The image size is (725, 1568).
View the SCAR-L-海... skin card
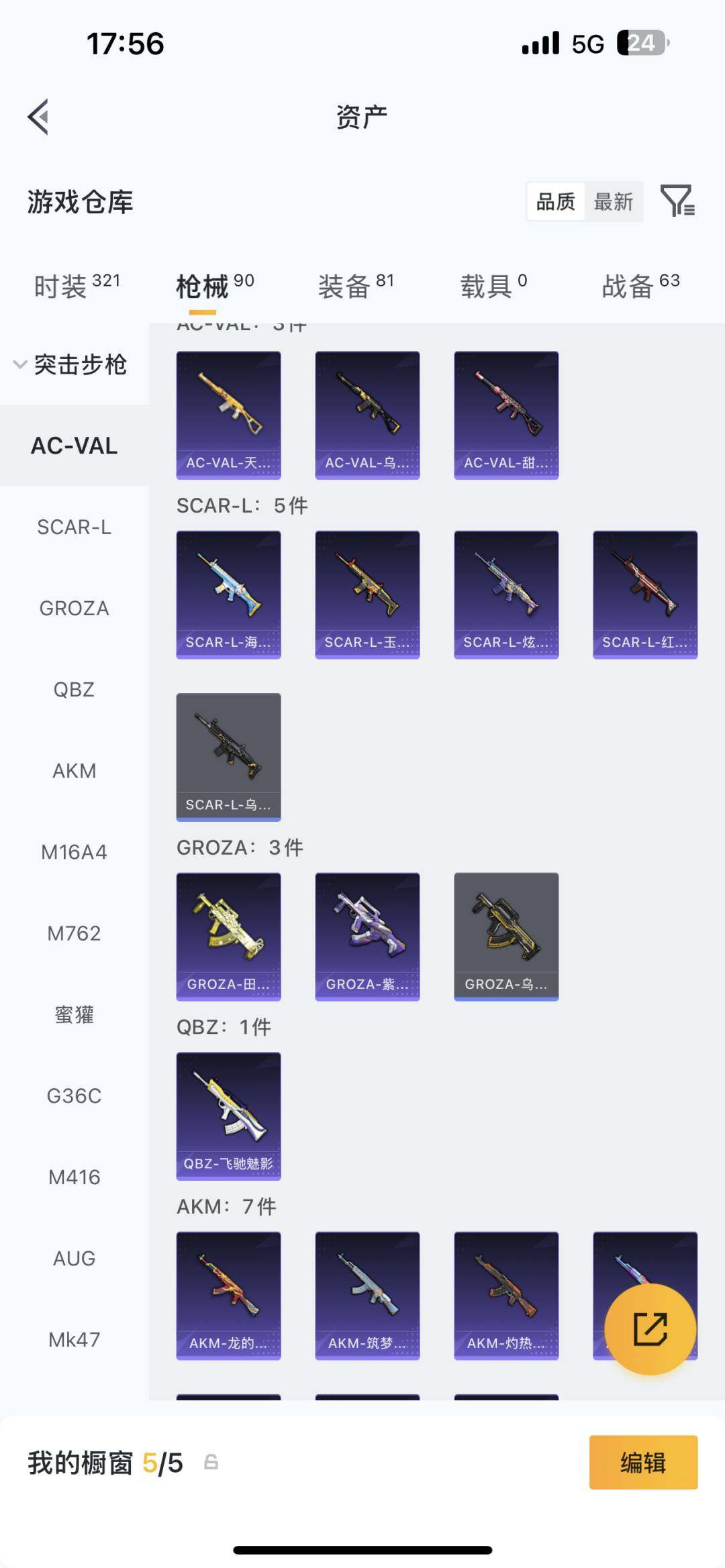[228, 594]
